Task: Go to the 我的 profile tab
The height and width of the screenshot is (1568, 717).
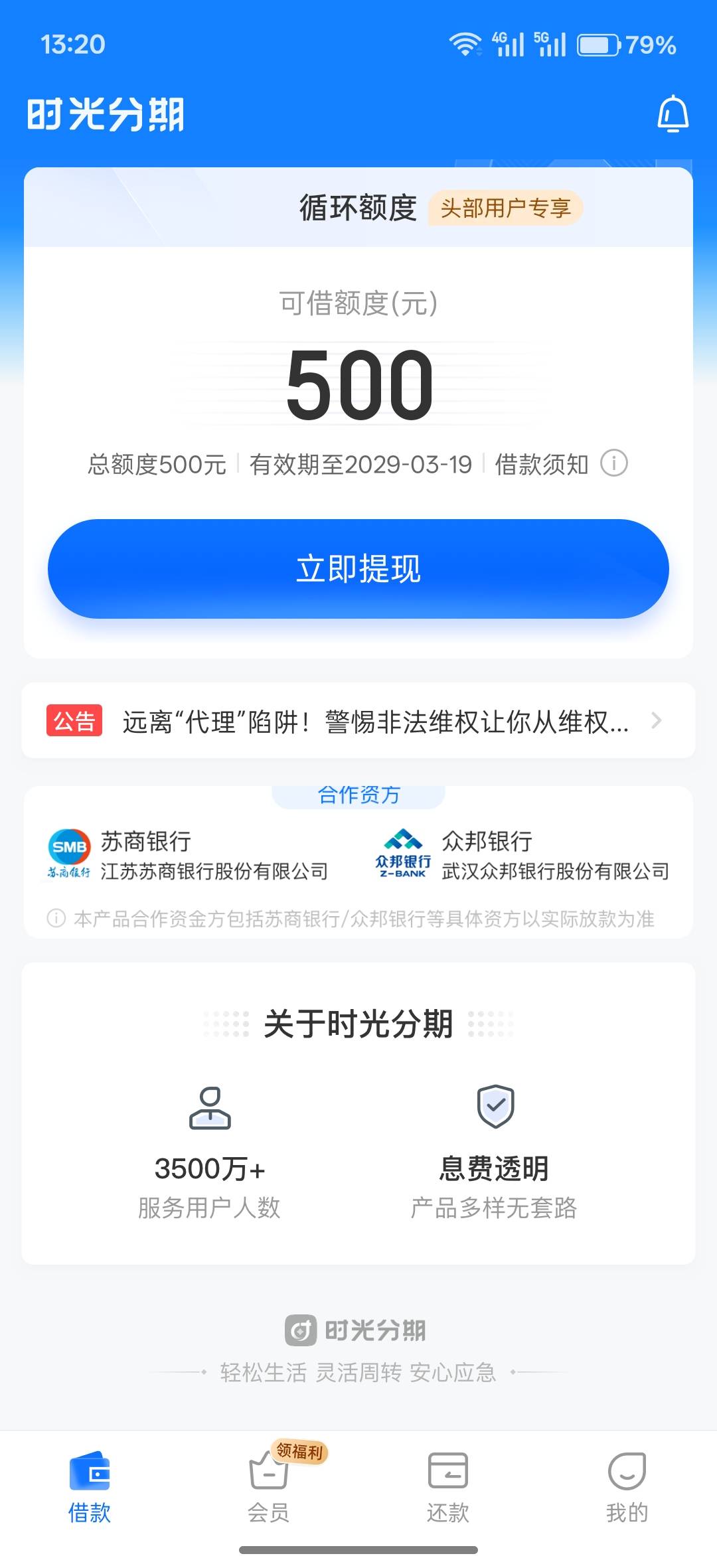Action: tap(627, 1488)
